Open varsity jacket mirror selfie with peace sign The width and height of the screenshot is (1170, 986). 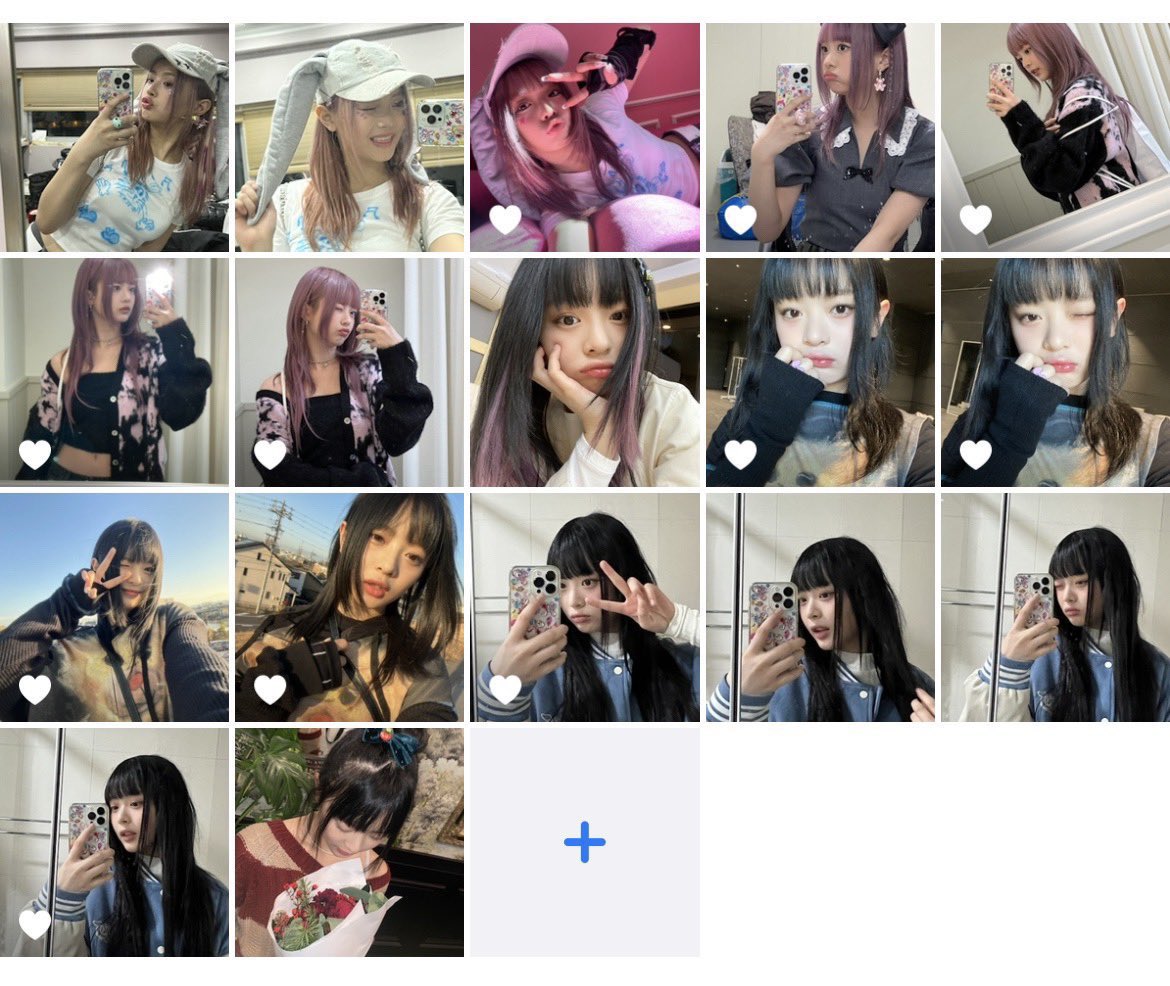pos(584,607)
